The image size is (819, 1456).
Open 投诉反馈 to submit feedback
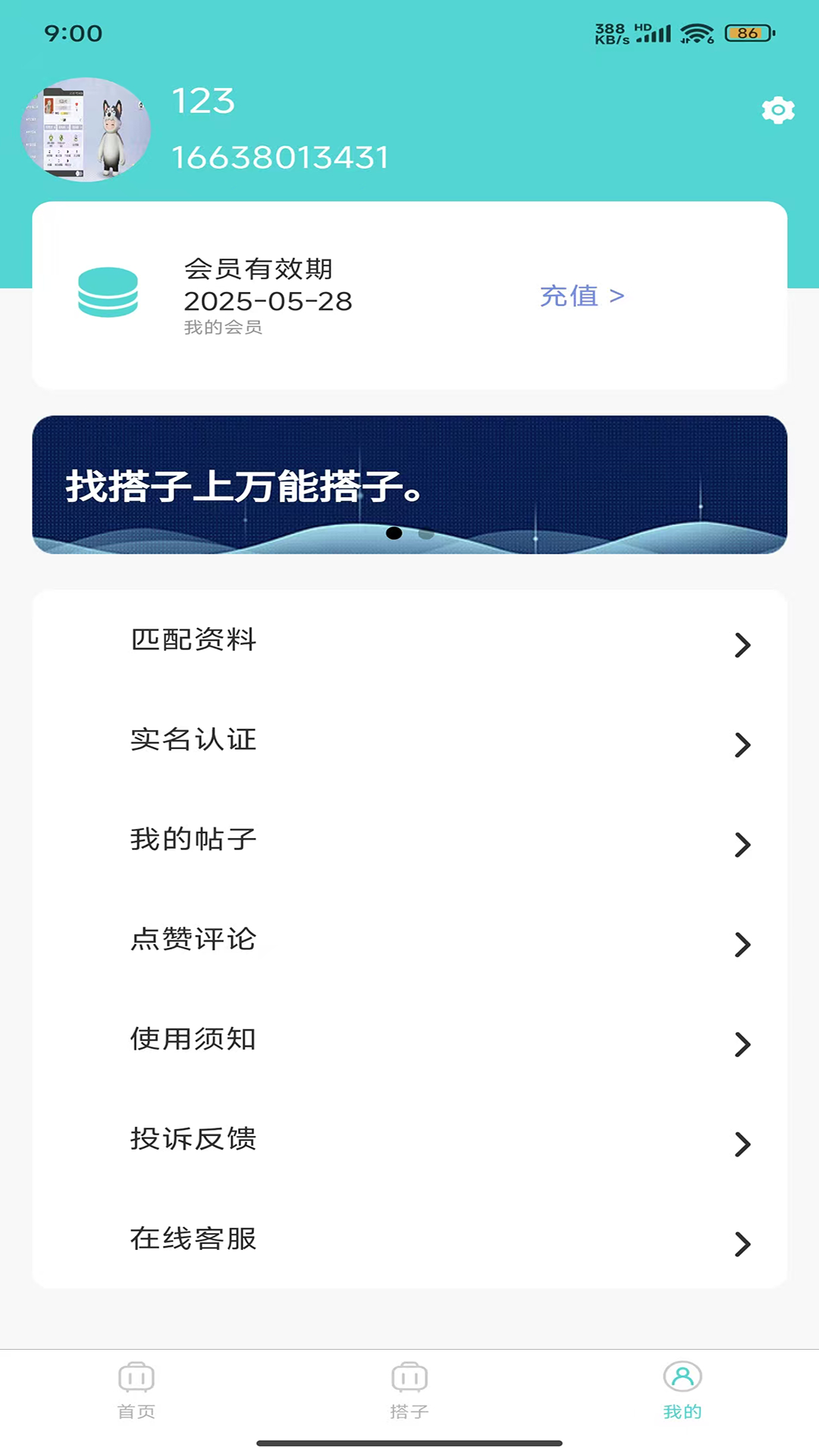[x=193, y=1139]
